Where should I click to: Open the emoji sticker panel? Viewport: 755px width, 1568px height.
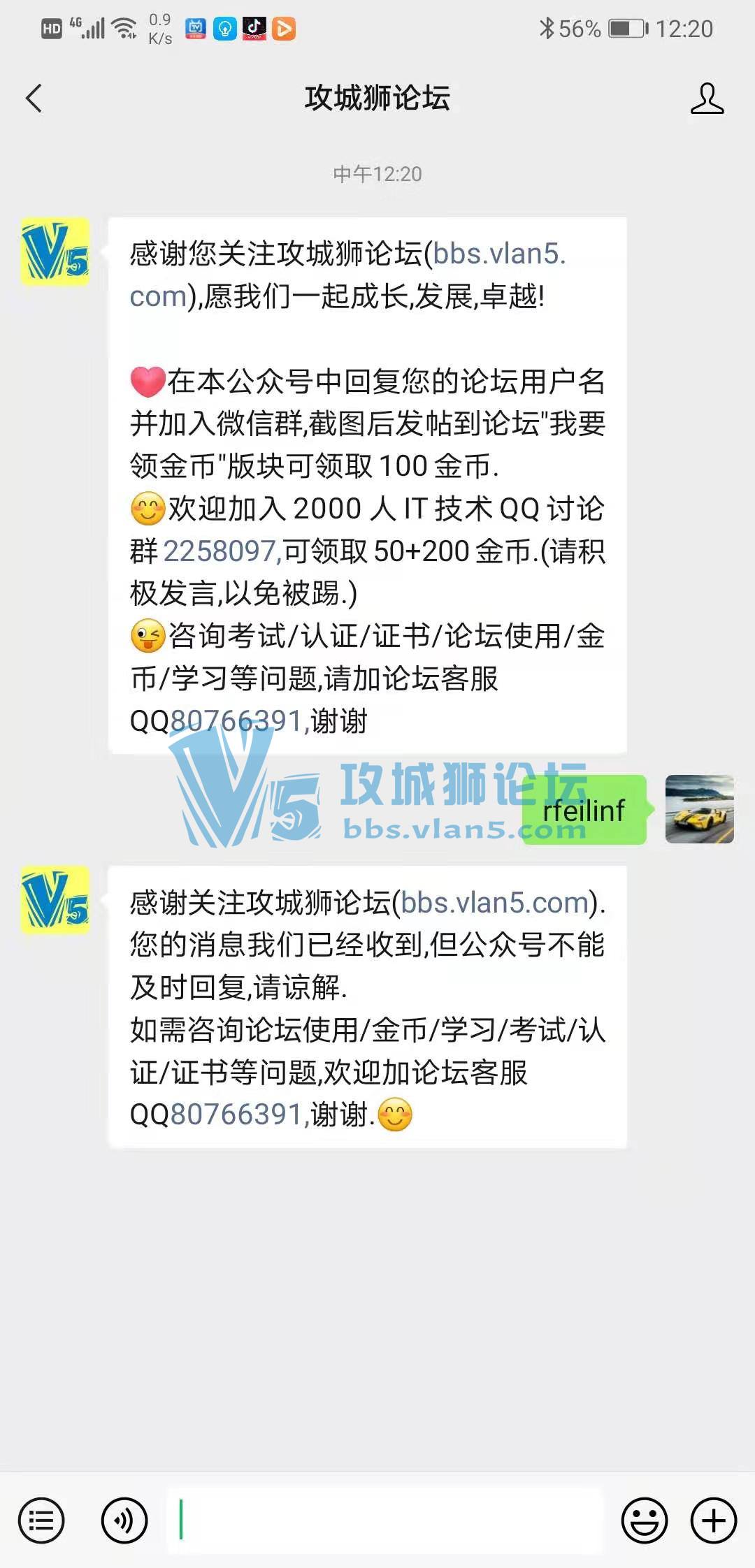pos(644,1520)
